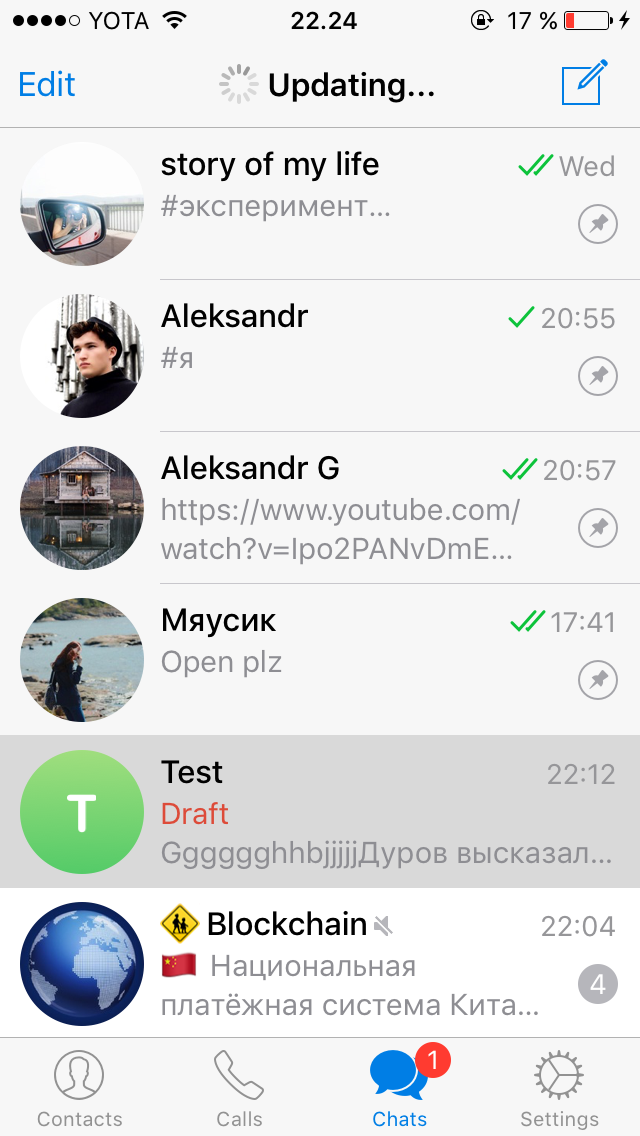Tap the Edit button
640x1136 pixels.
[47, 85]
